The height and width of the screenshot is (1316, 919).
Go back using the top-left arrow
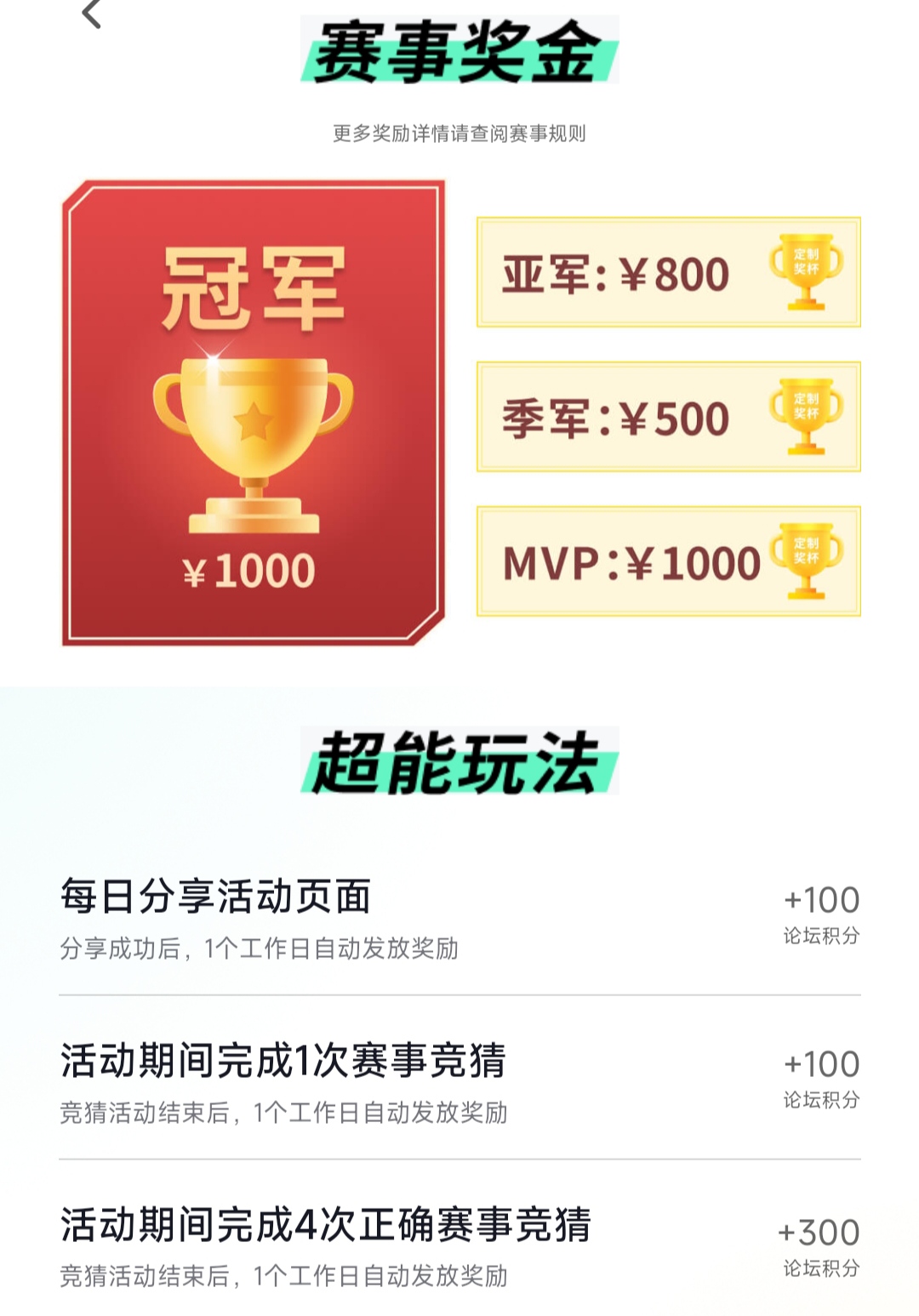(91, 13)
